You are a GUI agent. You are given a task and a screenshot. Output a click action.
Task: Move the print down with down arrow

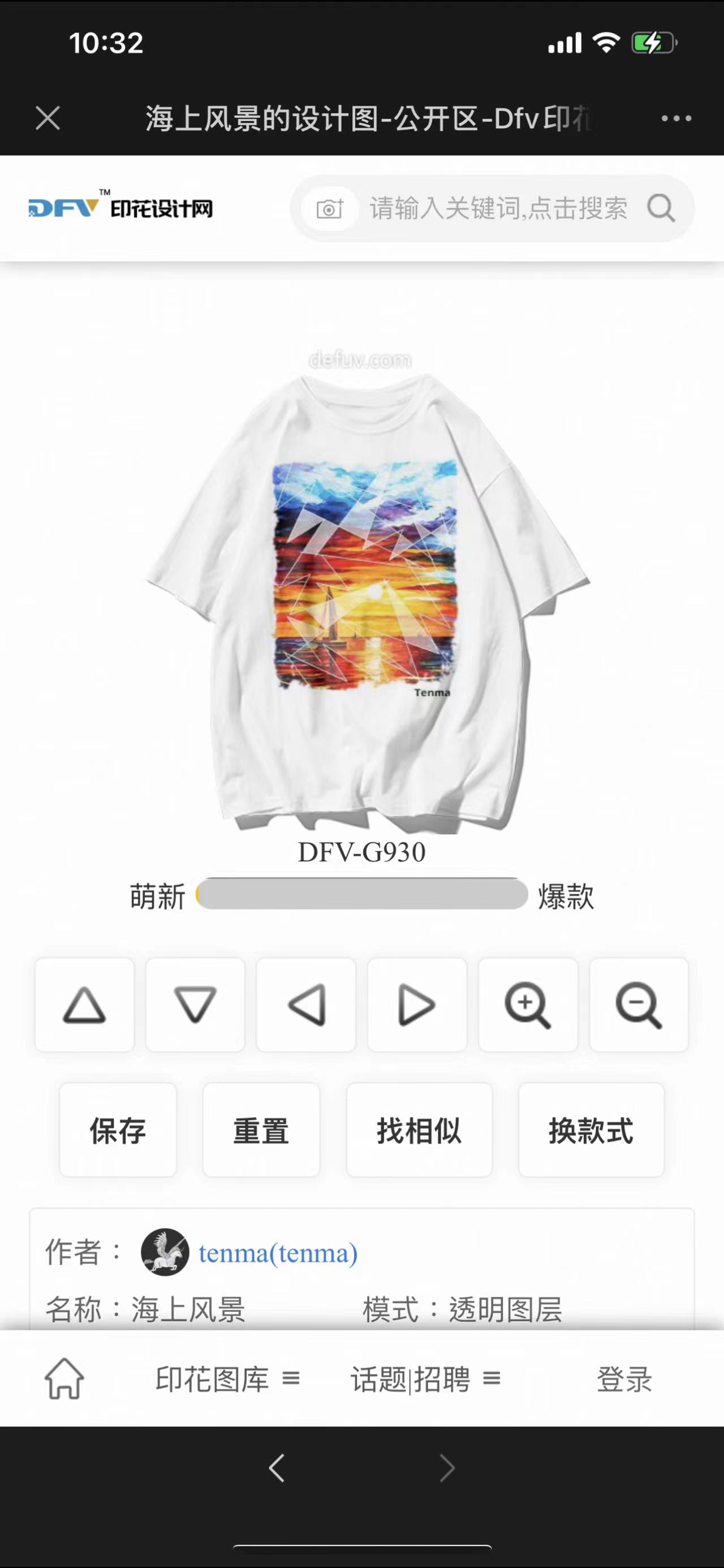[196, 1005]
